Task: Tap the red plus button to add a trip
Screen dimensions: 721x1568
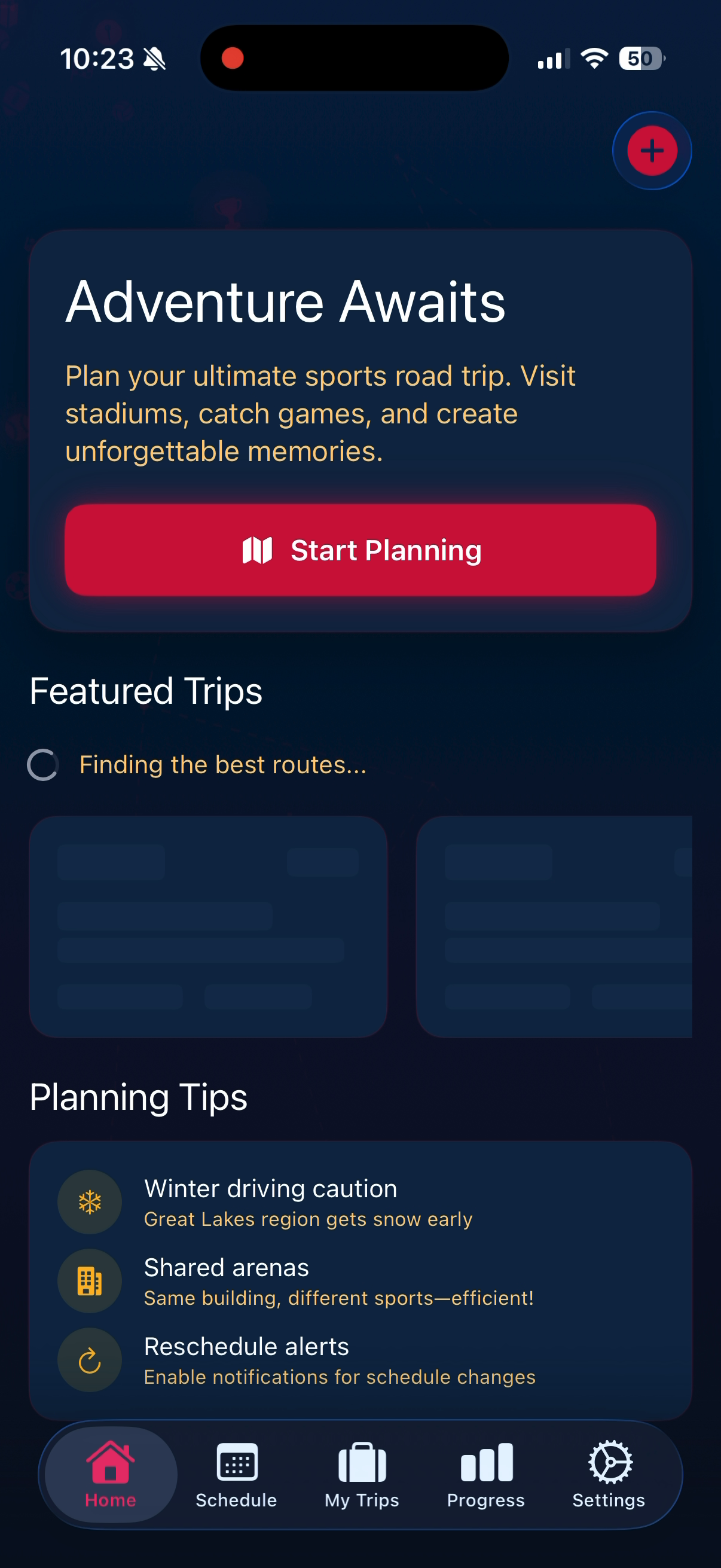Action: point(652,150)
